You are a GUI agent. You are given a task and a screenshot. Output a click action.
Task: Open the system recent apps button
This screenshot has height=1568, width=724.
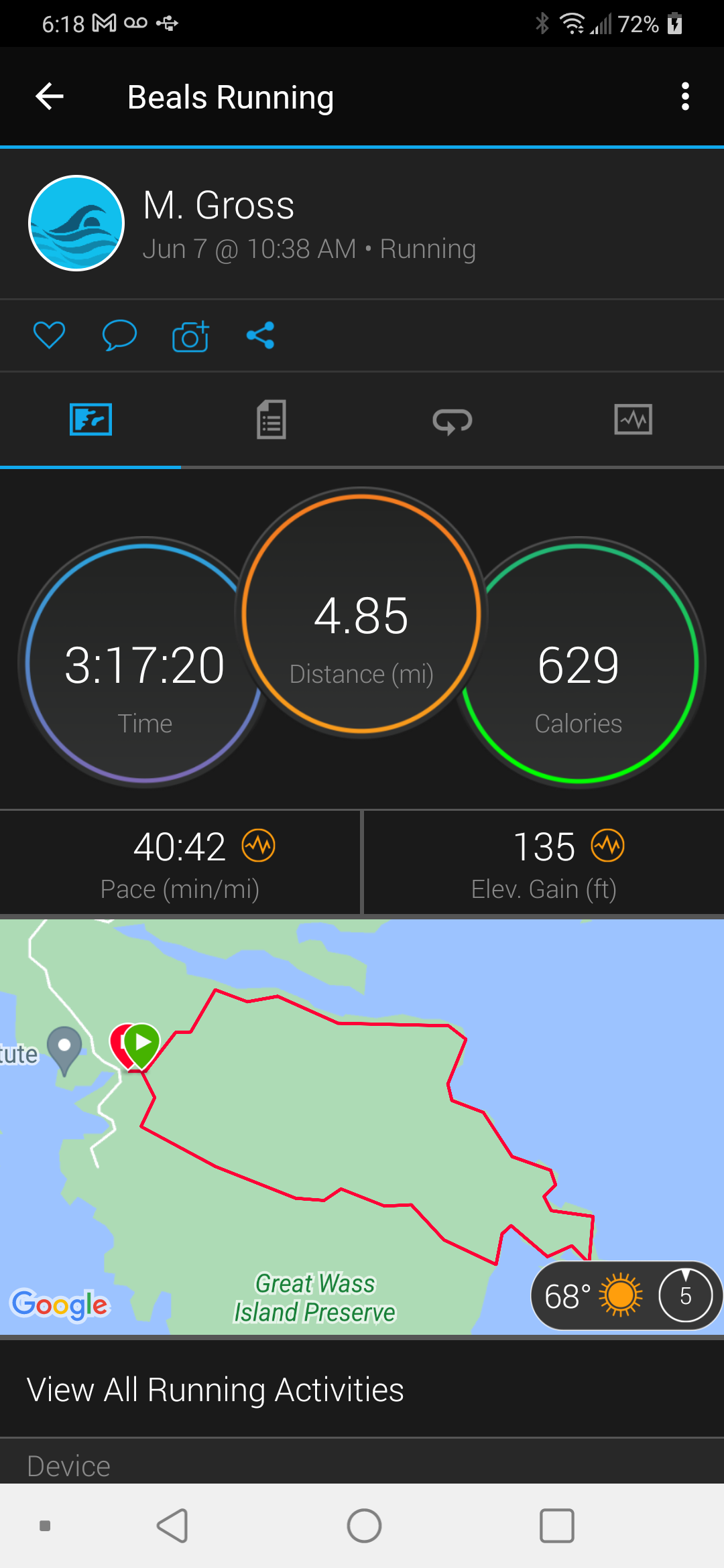coord(556,1526)
